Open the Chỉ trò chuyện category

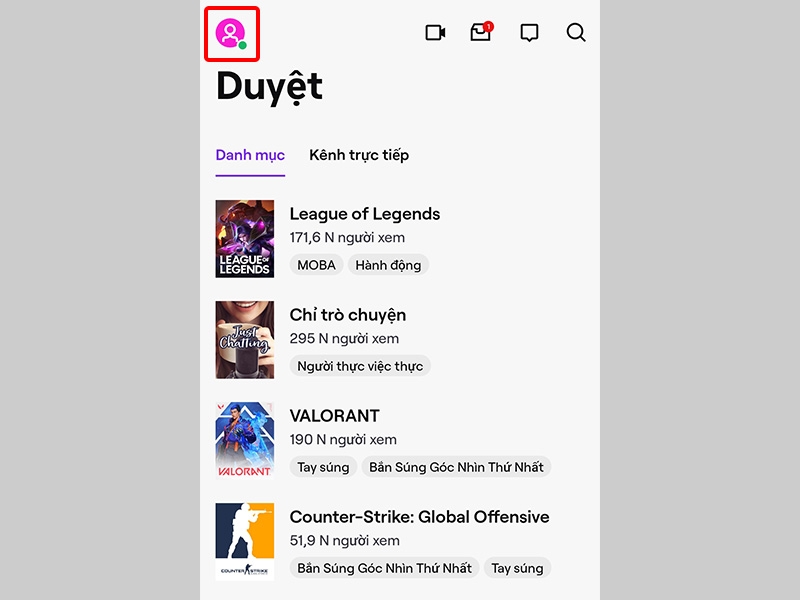point(347,315)
